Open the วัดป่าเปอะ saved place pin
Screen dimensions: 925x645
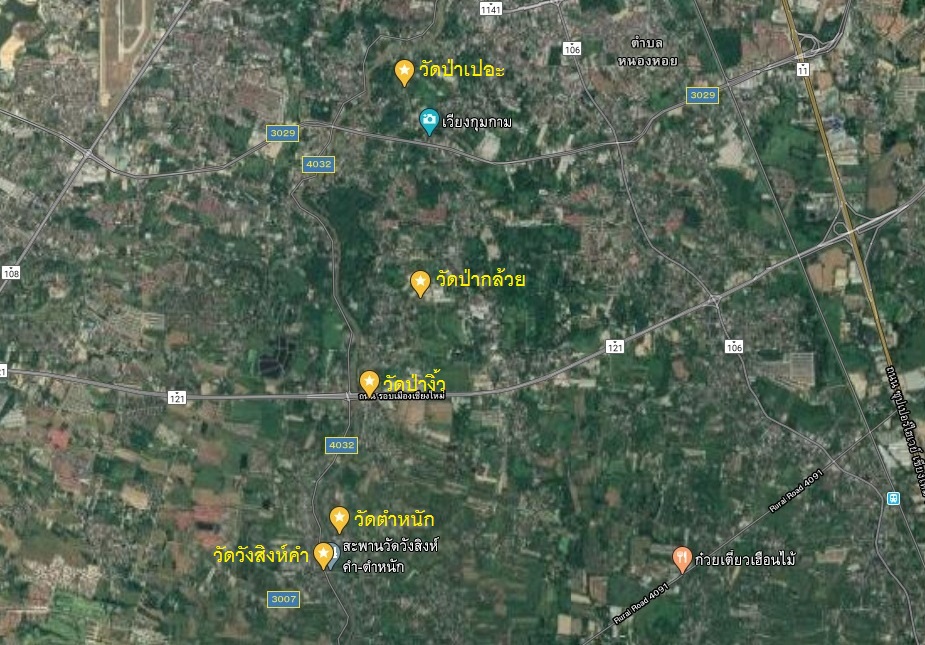(x=404, y=71)
